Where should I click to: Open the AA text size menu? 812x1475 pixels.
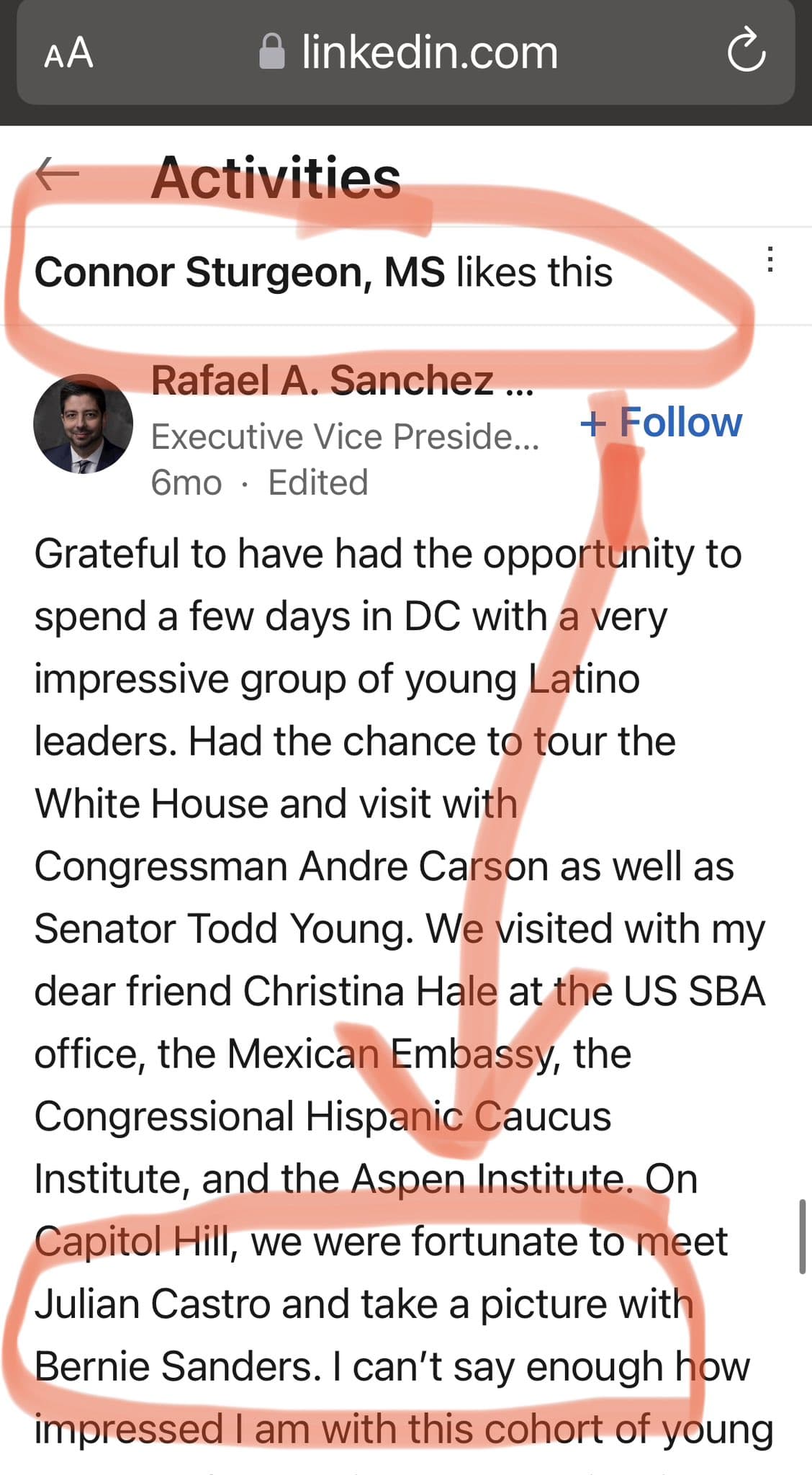69,53
